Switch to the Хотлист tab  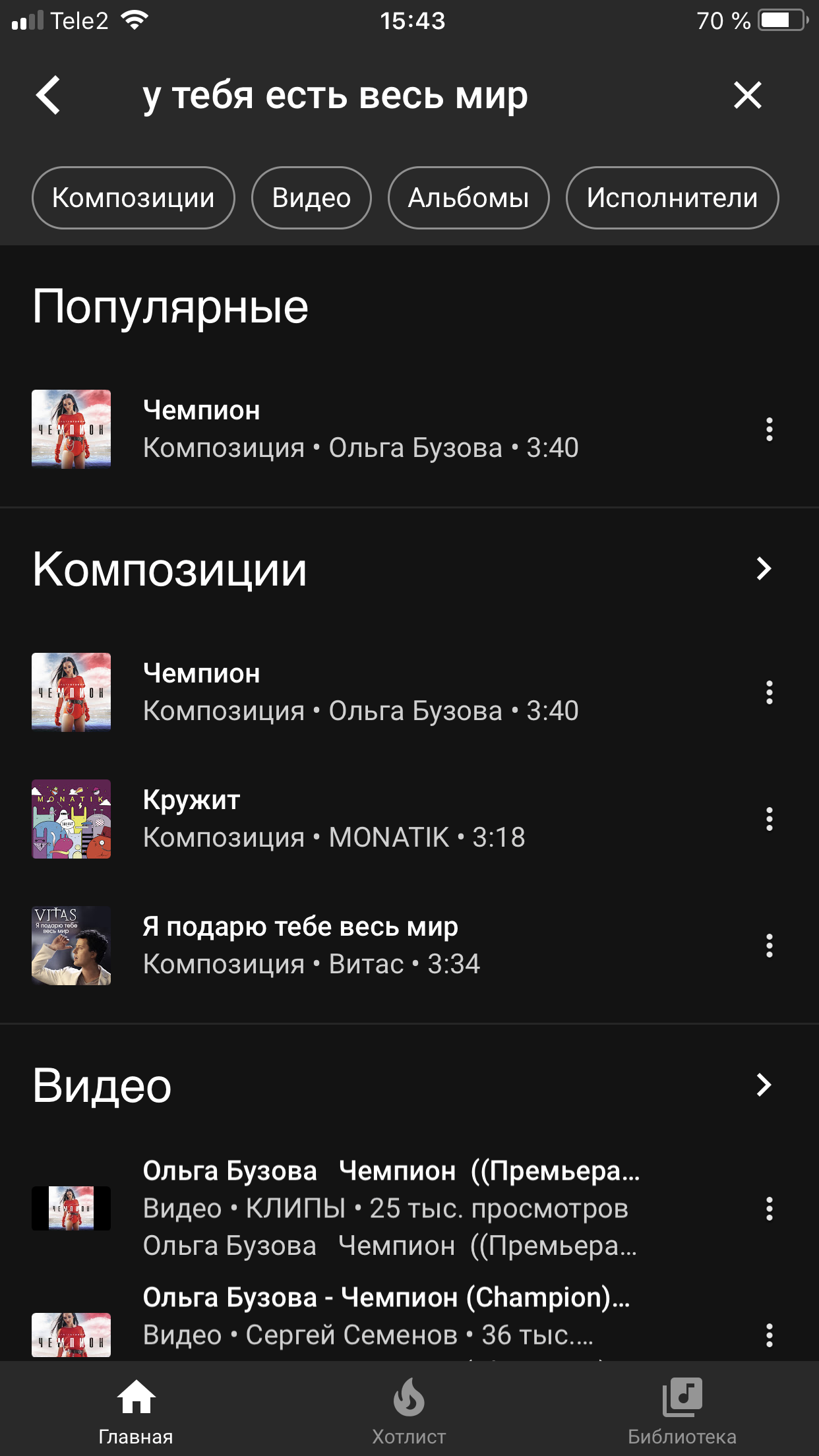tap(409, 1410)
